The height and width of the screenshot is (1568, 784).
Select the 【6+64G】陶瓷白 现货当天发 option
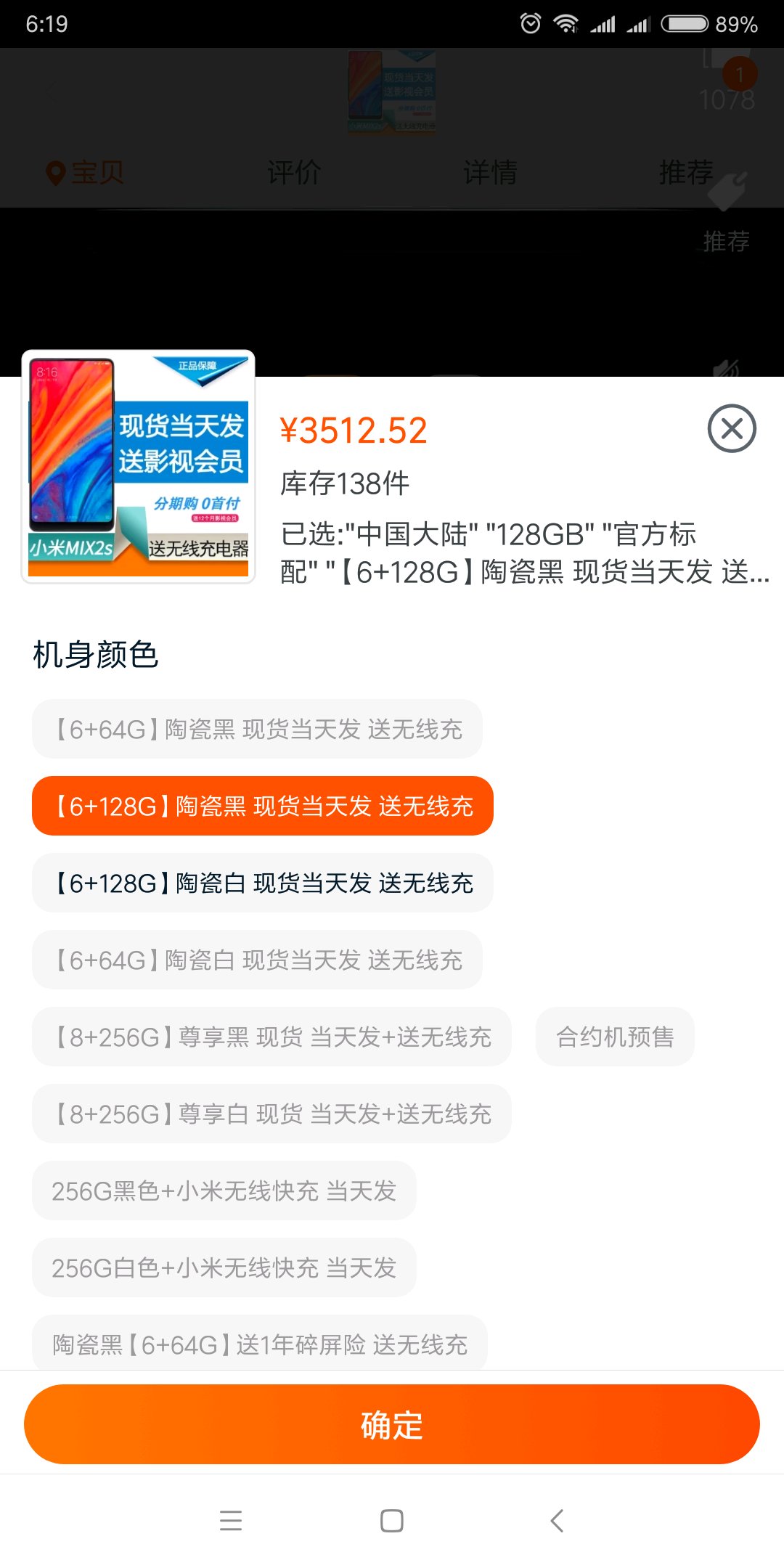257,960
